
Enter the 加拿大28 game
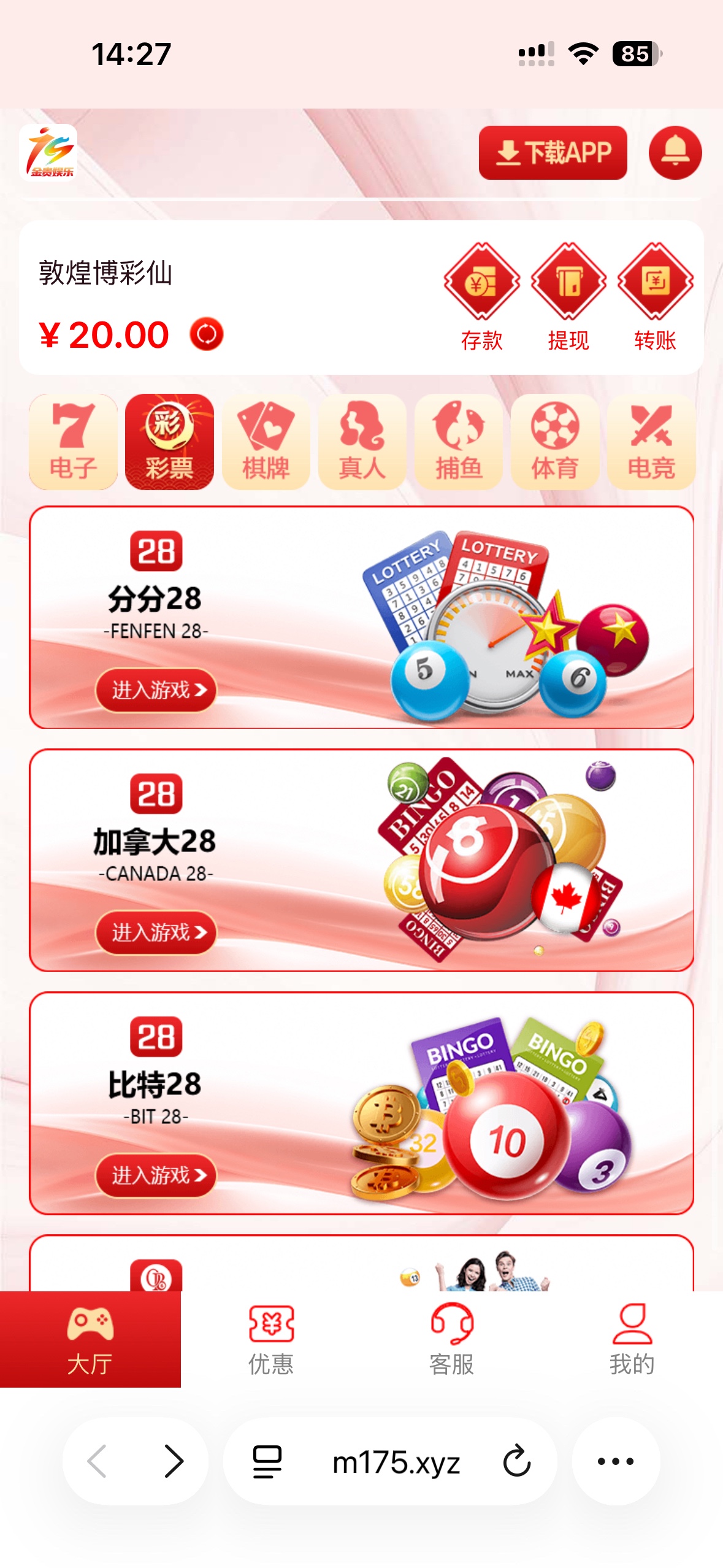coord(156,932)
